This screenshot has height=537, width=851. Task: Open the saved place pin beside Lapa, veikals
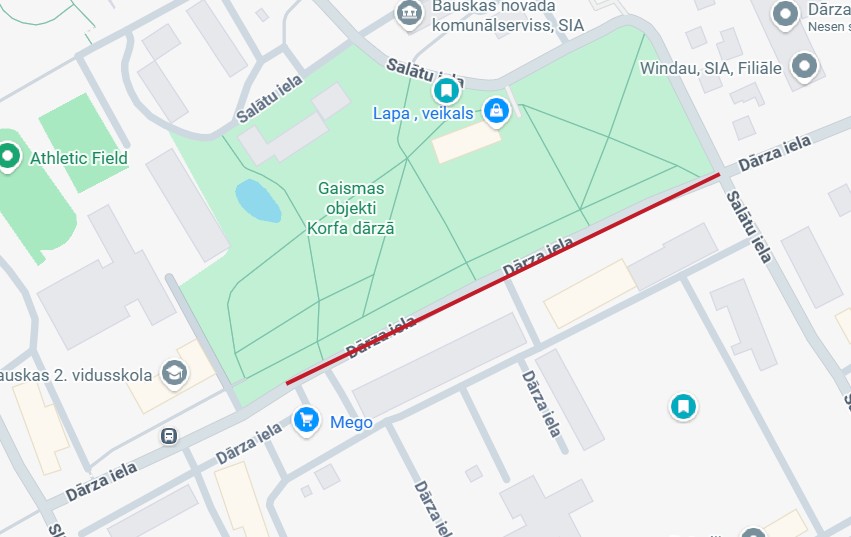coord(447,92)
